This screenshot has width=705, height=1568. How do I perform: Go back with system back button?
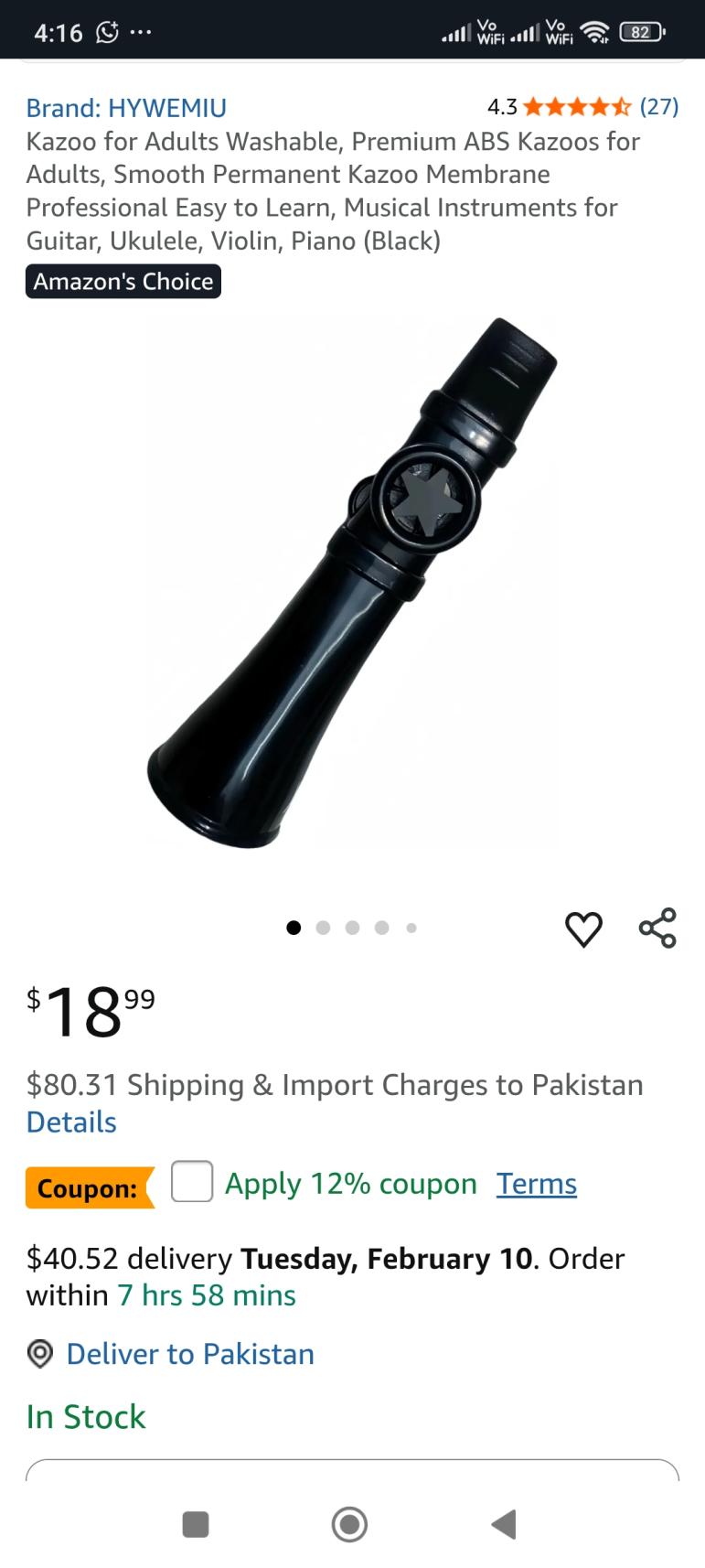pyautogui.click(x=504, y=1524)
